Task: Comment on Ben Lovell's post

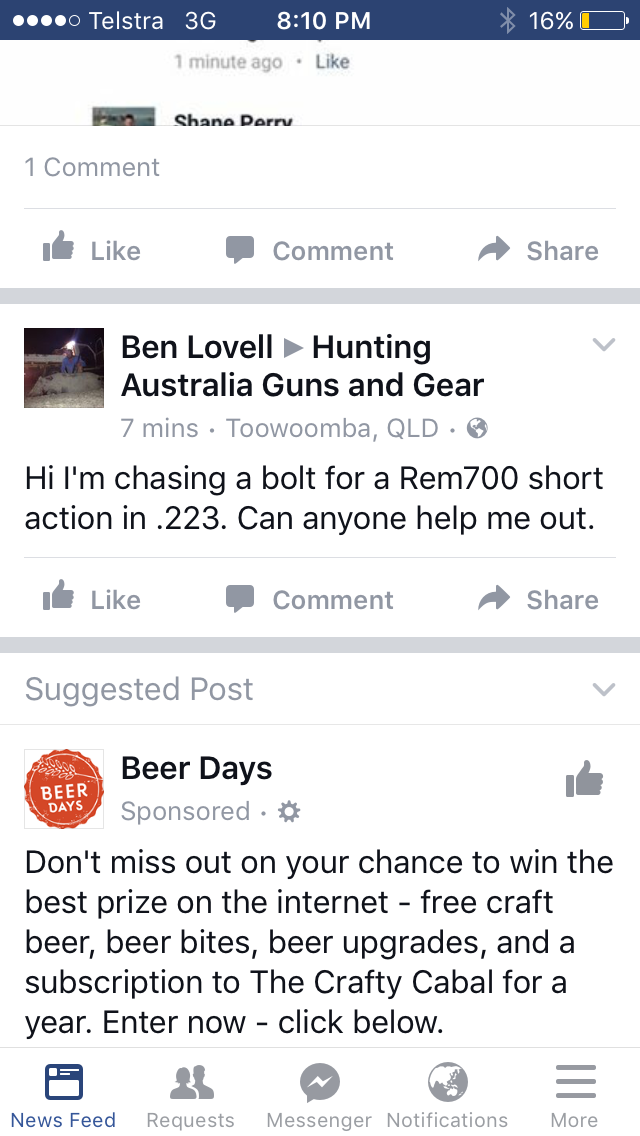Action: (309, 599)
